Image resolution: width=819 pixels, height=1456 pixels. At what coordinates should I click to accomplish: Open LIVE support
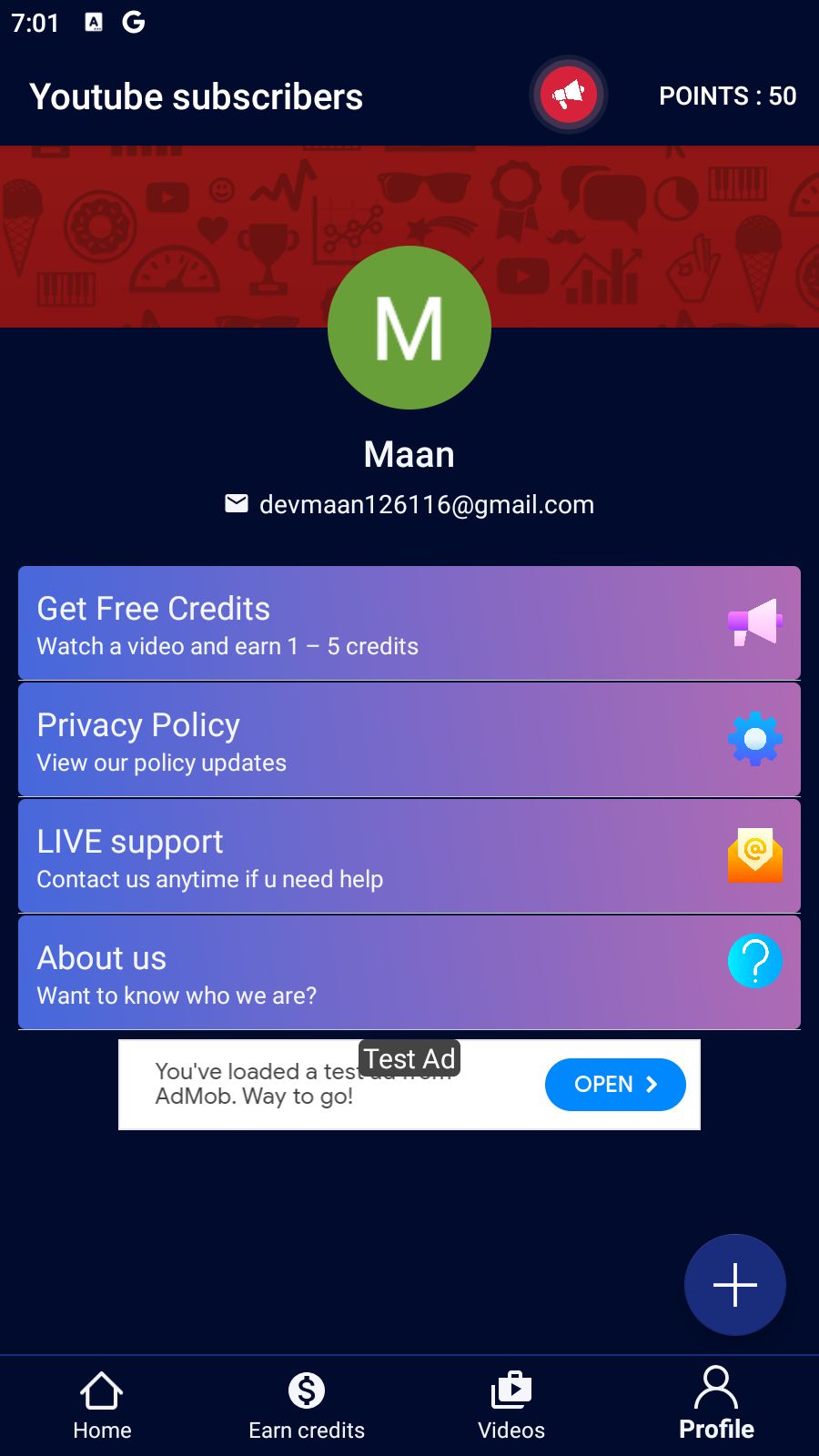409,856
